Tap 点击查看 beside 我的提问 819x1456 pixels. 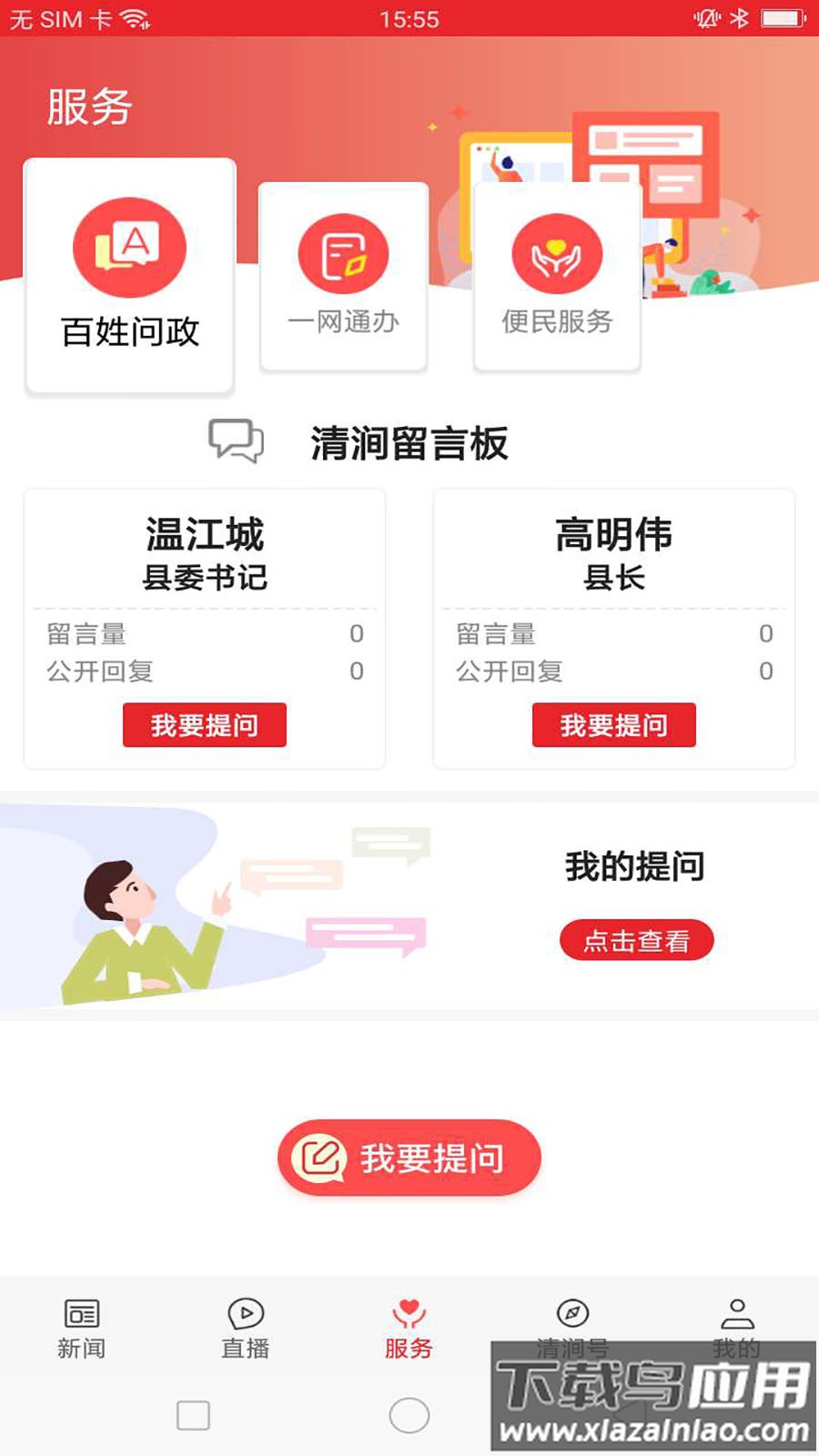pos(639,940)
